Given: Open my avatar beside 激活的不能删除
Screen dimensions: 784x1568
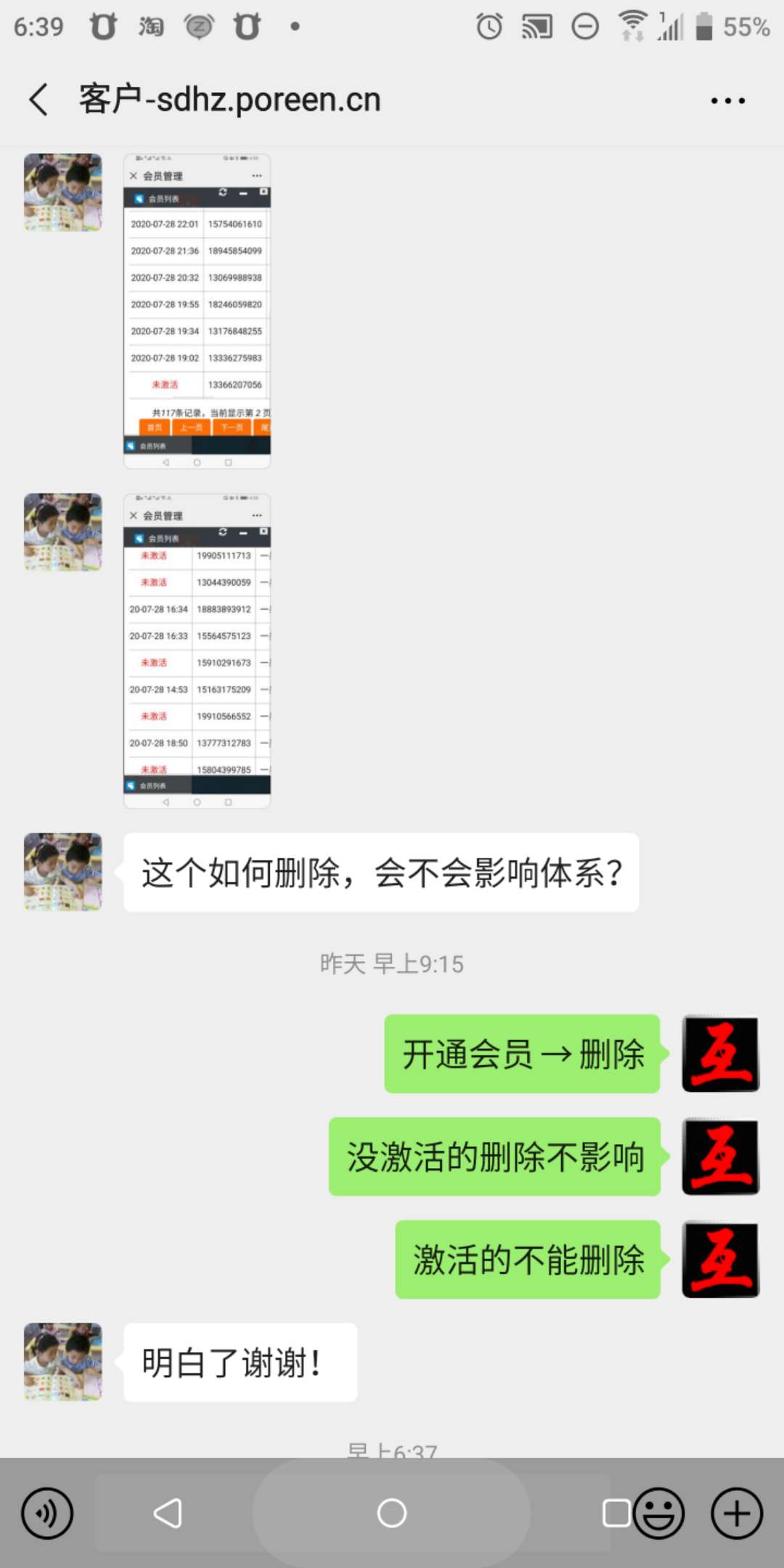Looking at the screenshot, I should (x=720, y=1259).
